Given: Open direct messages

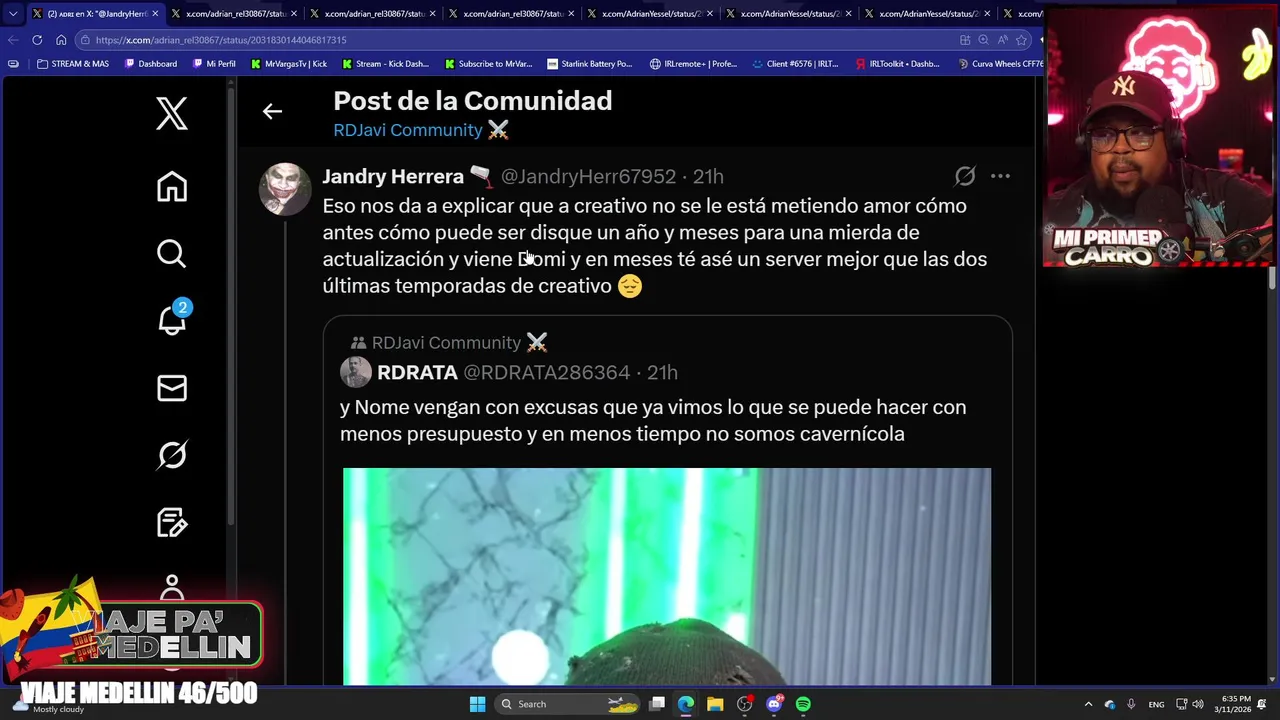Looking at the screenshot, I should point(172,388).
